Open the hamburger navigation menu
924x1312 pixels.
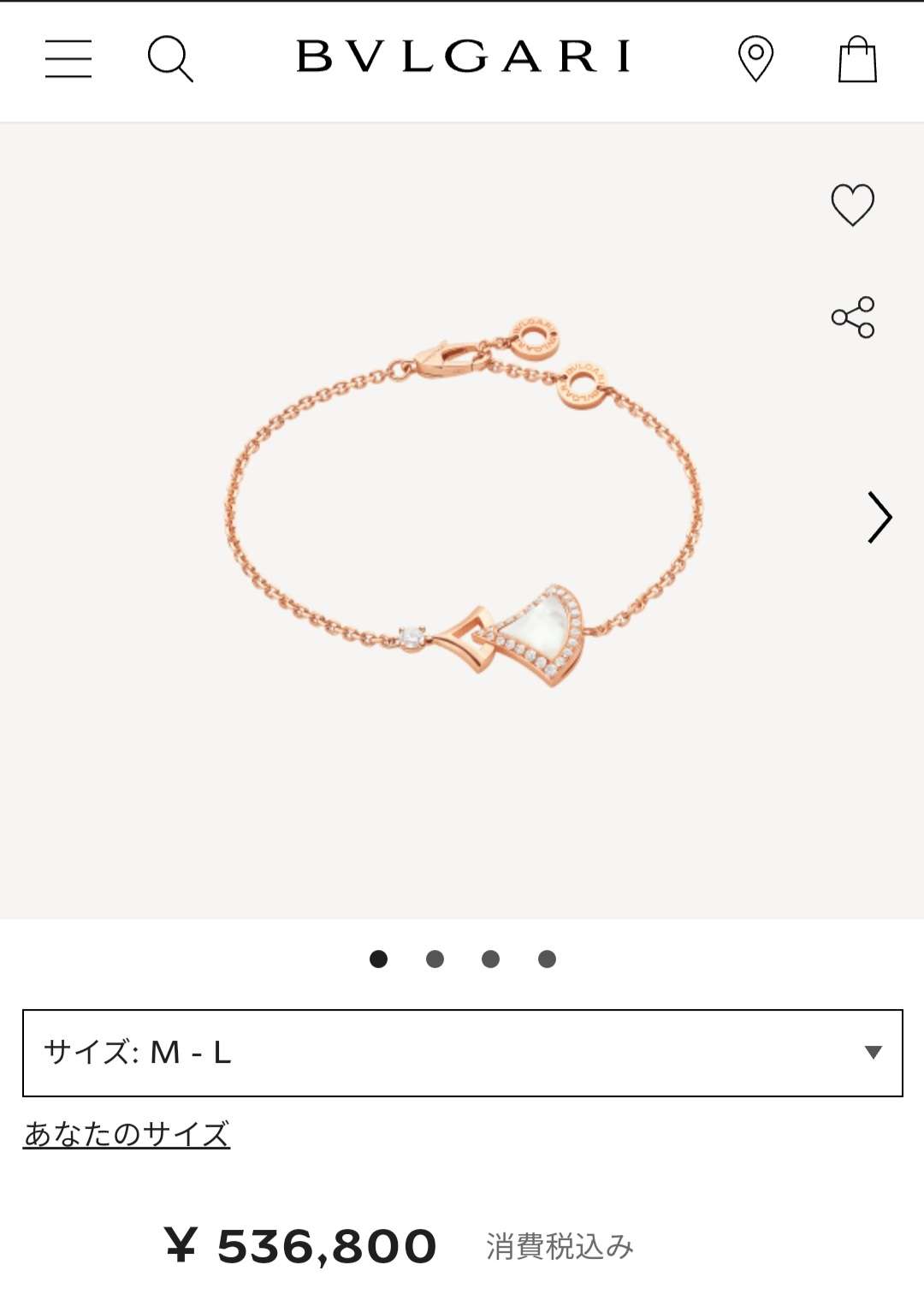pos(69,60)
